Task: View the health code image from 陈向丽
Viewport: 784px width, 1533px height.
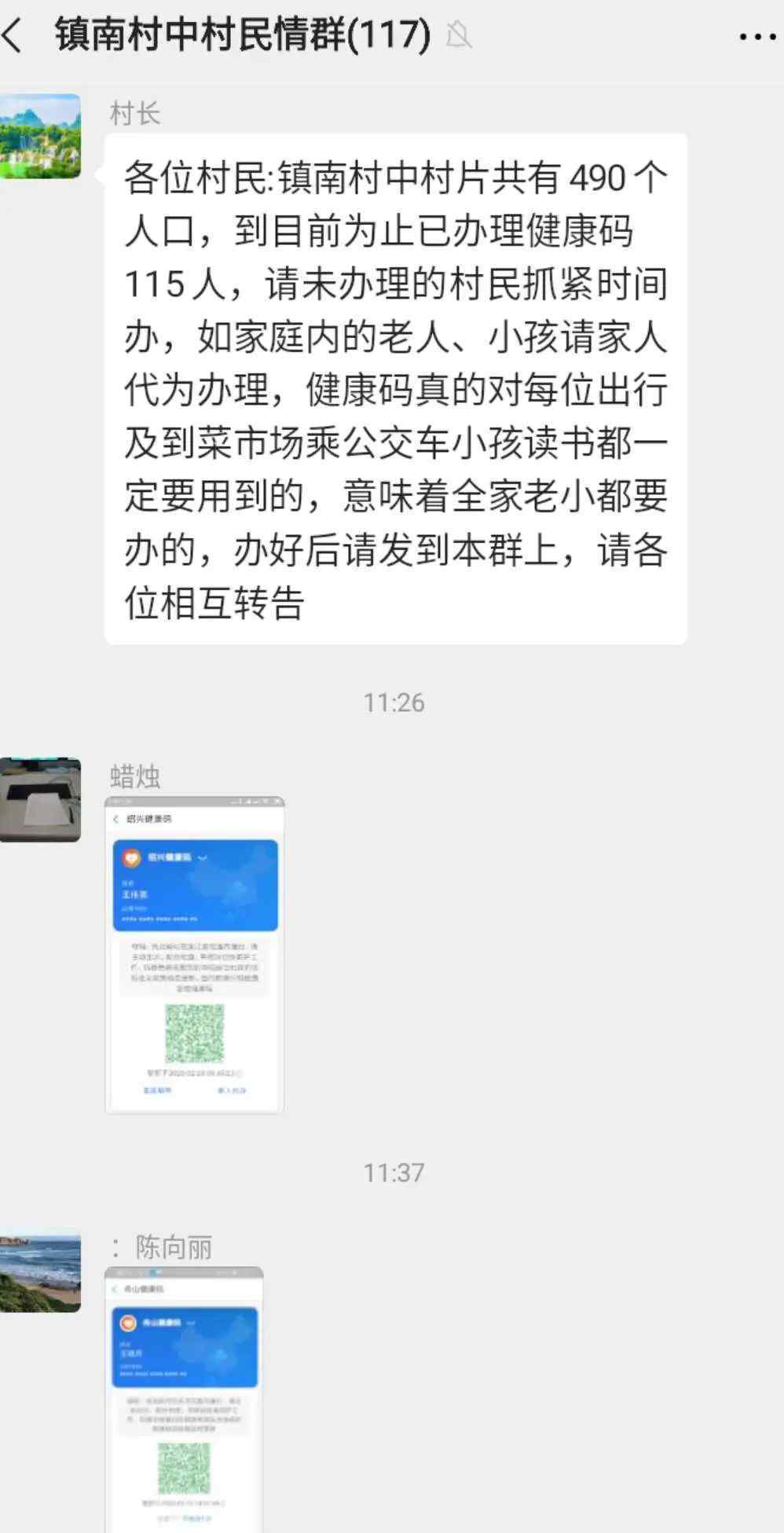Action: [x=184, y=1399]
